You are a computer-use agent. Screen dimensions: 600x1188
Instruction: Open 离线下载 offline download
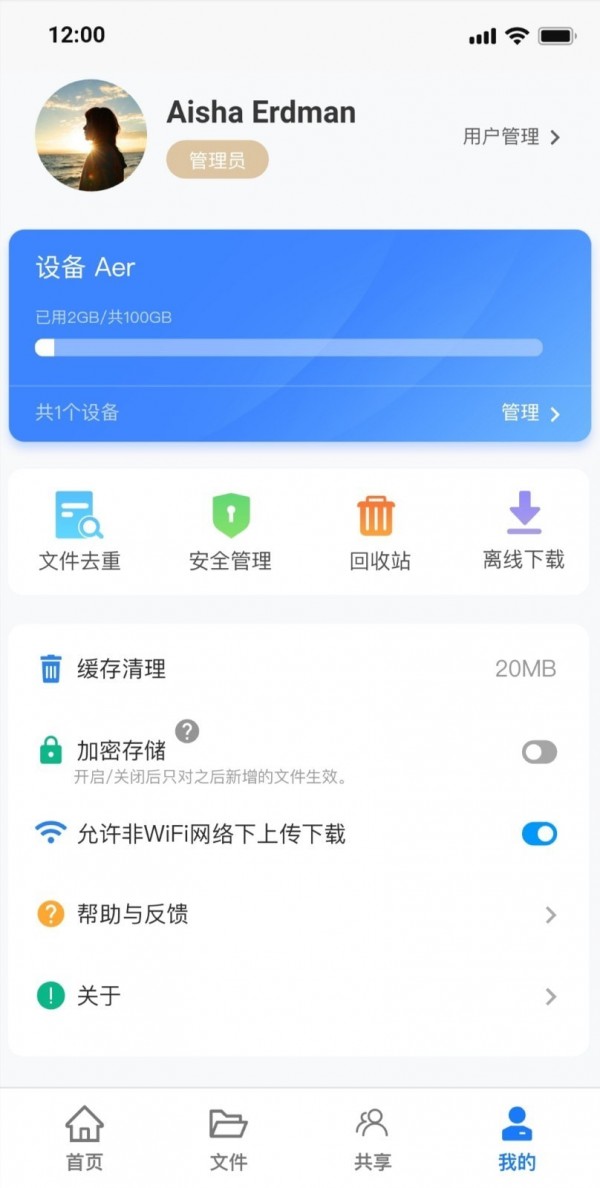tap(523, 531)
